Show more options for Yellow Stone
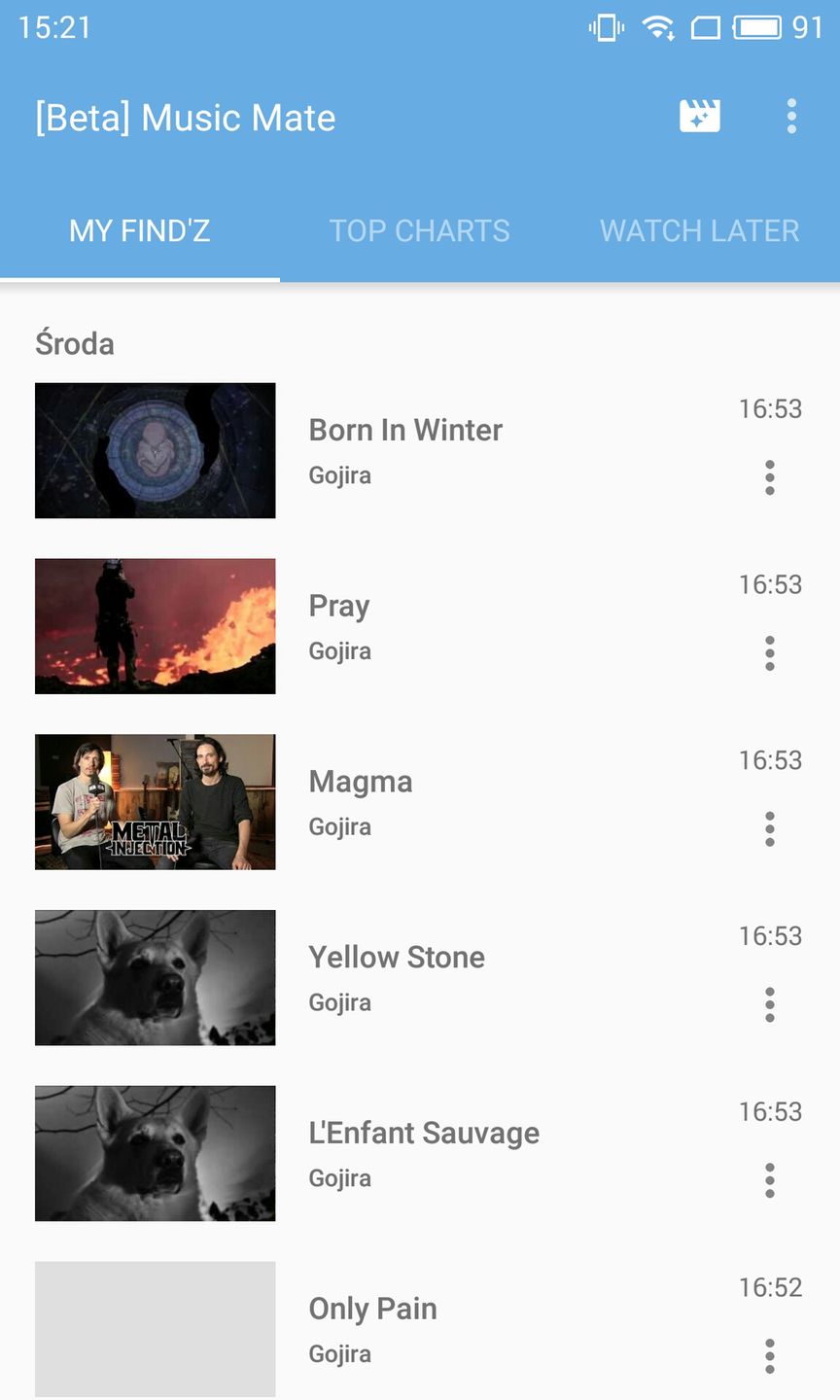Image resolution: width=840 pixels, height=1400 pixels. (x=769, y=1004)
